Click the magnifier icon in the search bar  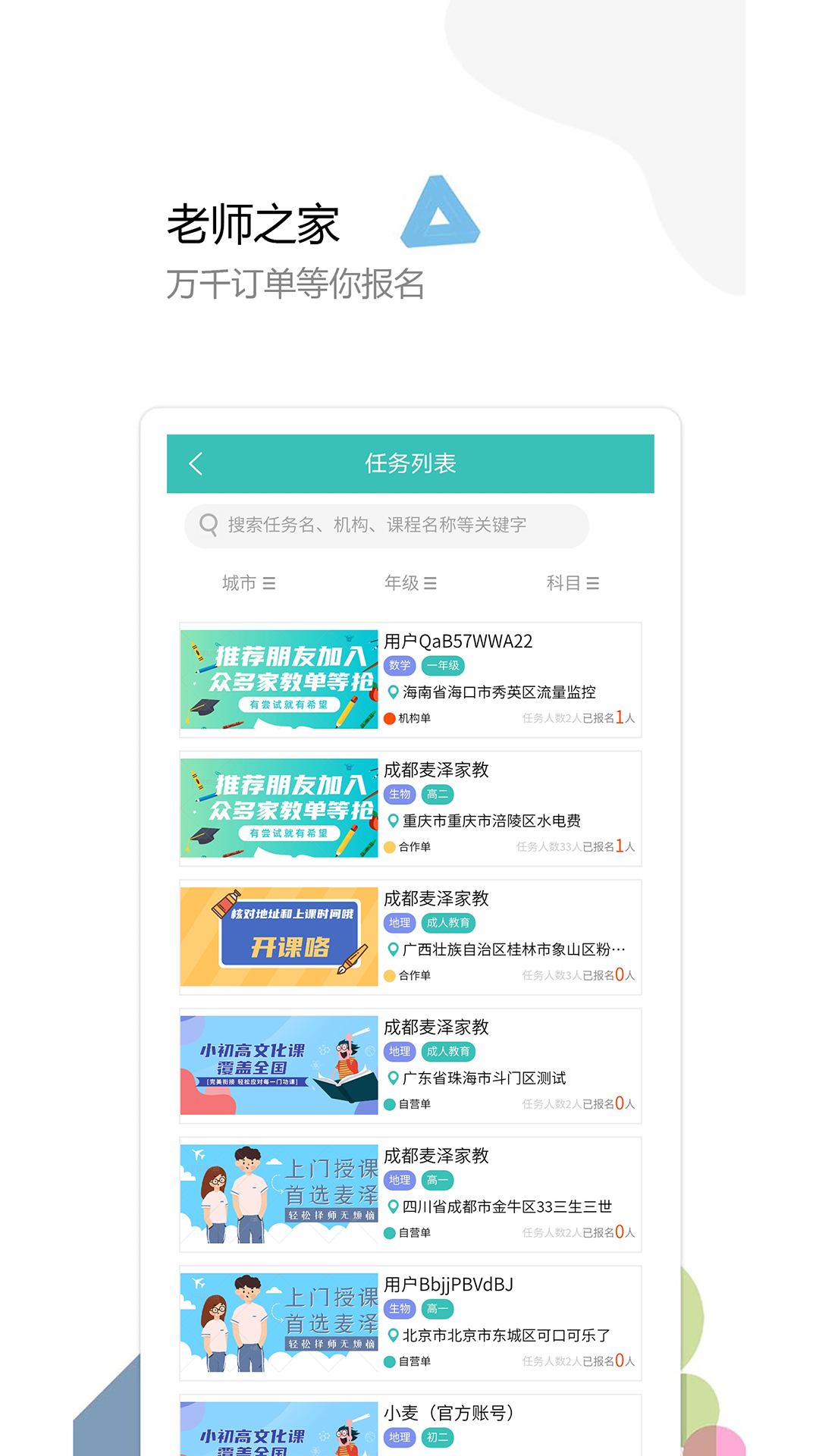point(208,525)
